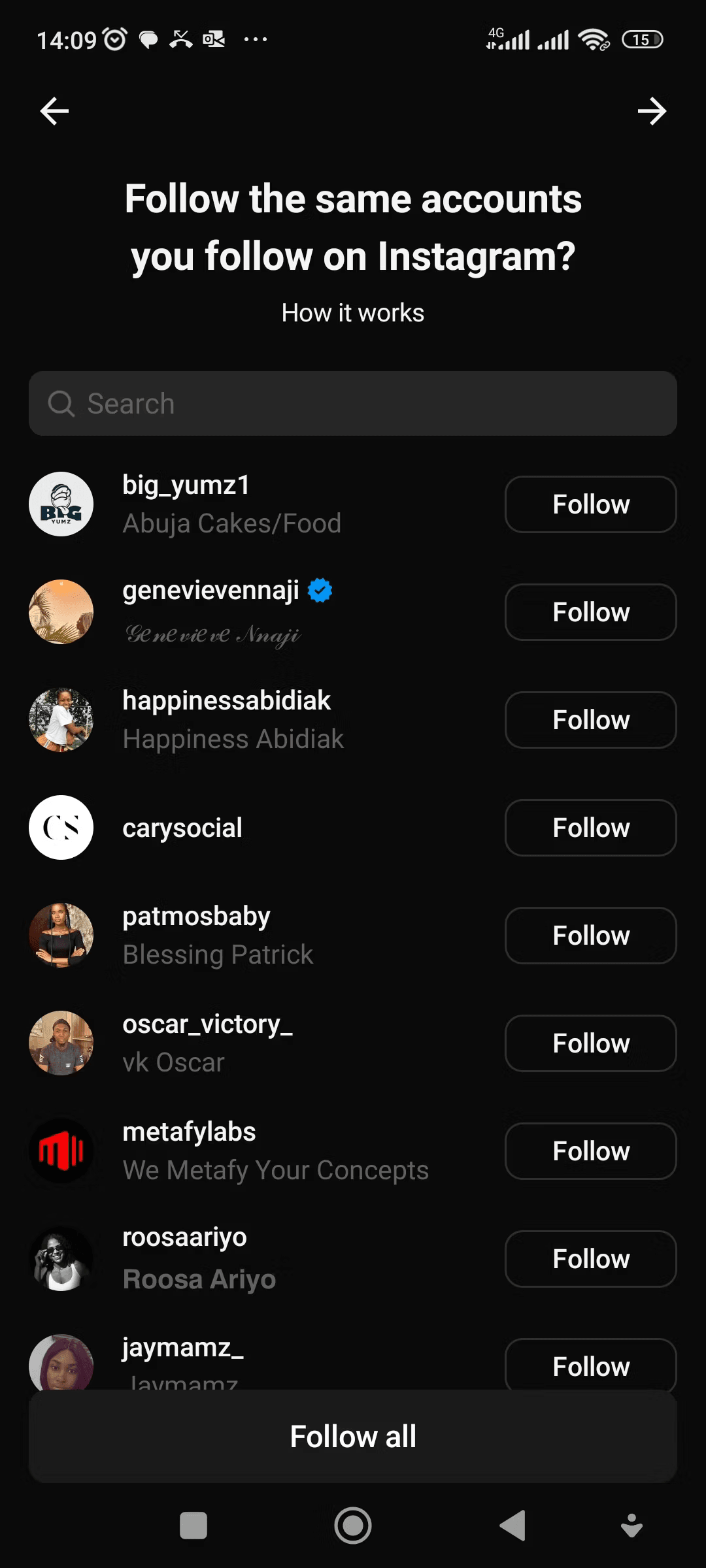The image size is (706, 1568).
Task: Follow genevievennaji
Action: click(590, 612)
